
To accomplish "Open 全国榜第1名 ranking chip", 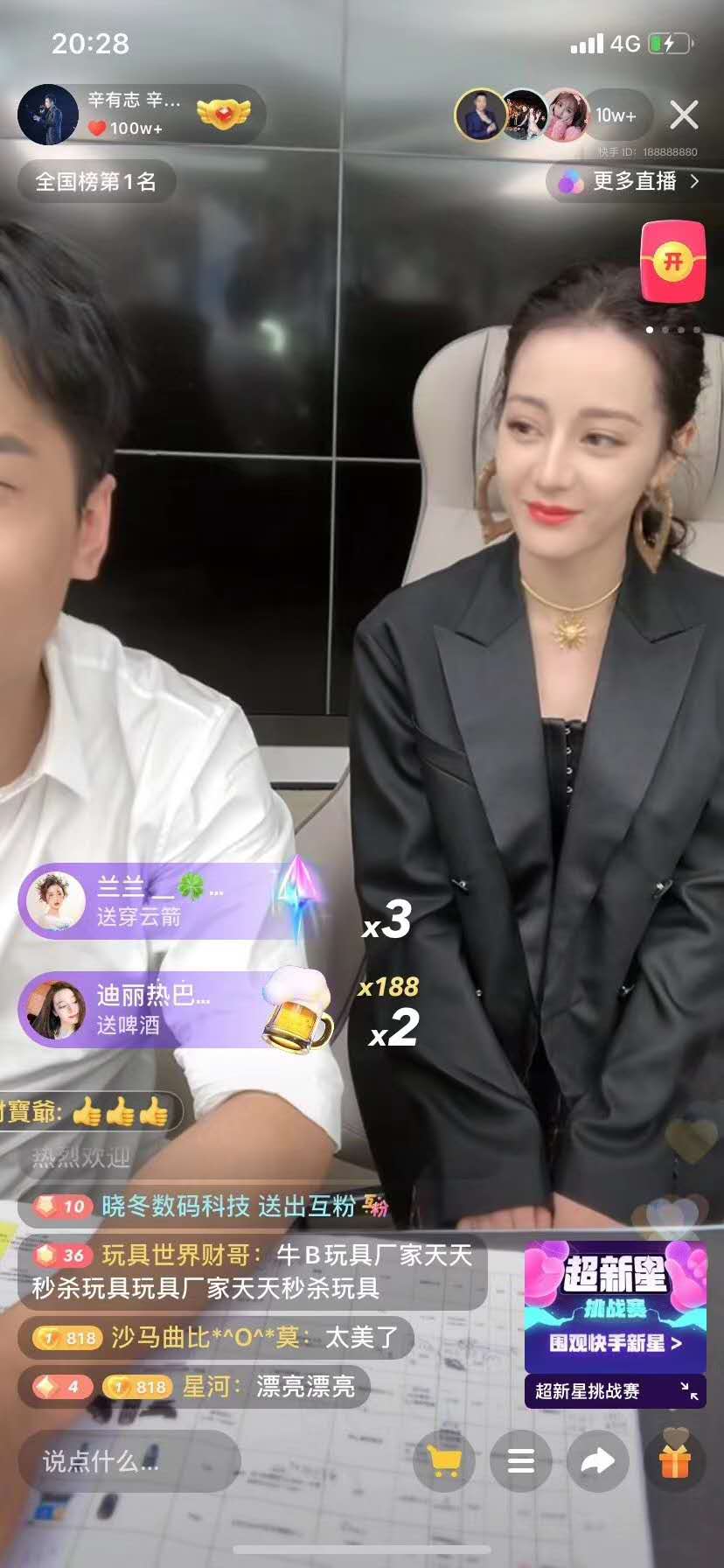I will tap(95, 182).
